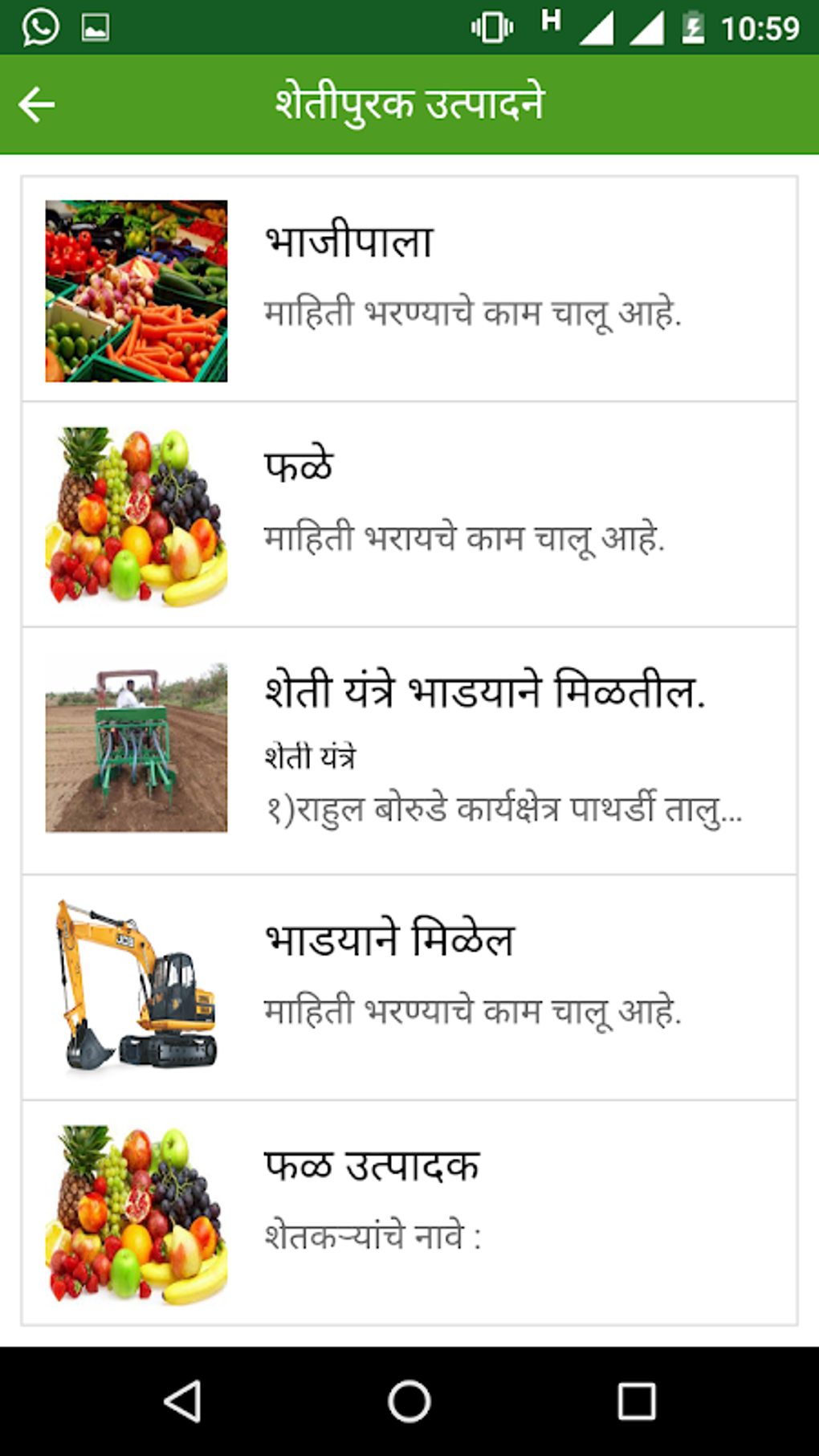Tap the system home button
Viewport: 819px width, 1456px height.
pos(409,1402)
